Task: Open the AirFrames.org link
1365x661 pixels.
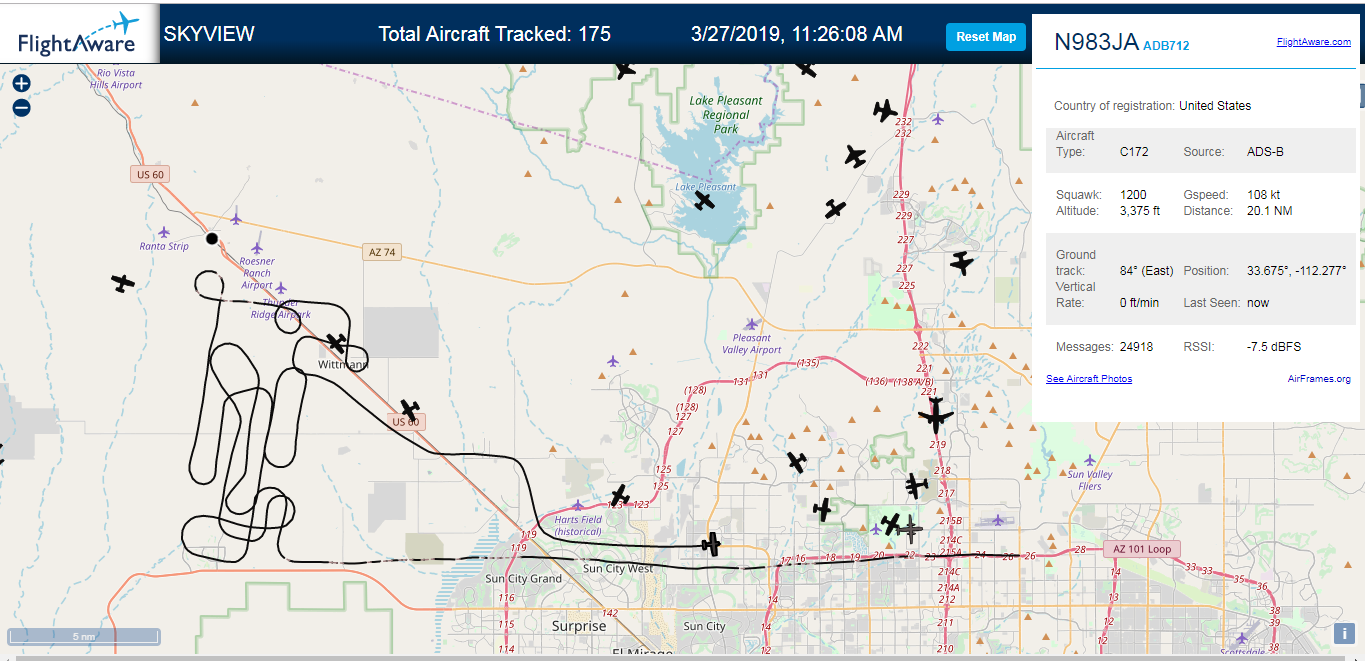Action: [1319, 379]
